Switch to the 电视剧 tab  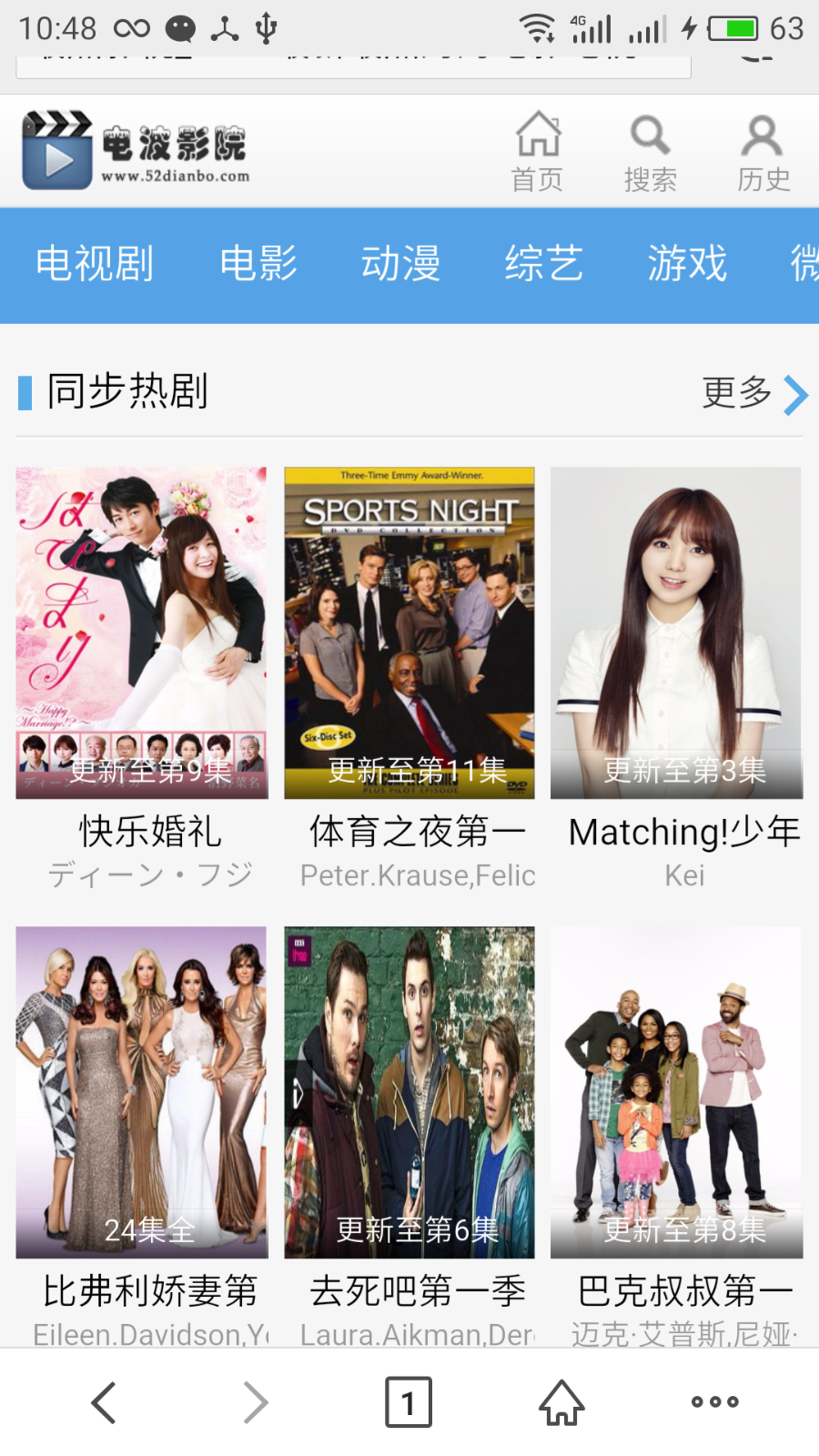(95, 264)
